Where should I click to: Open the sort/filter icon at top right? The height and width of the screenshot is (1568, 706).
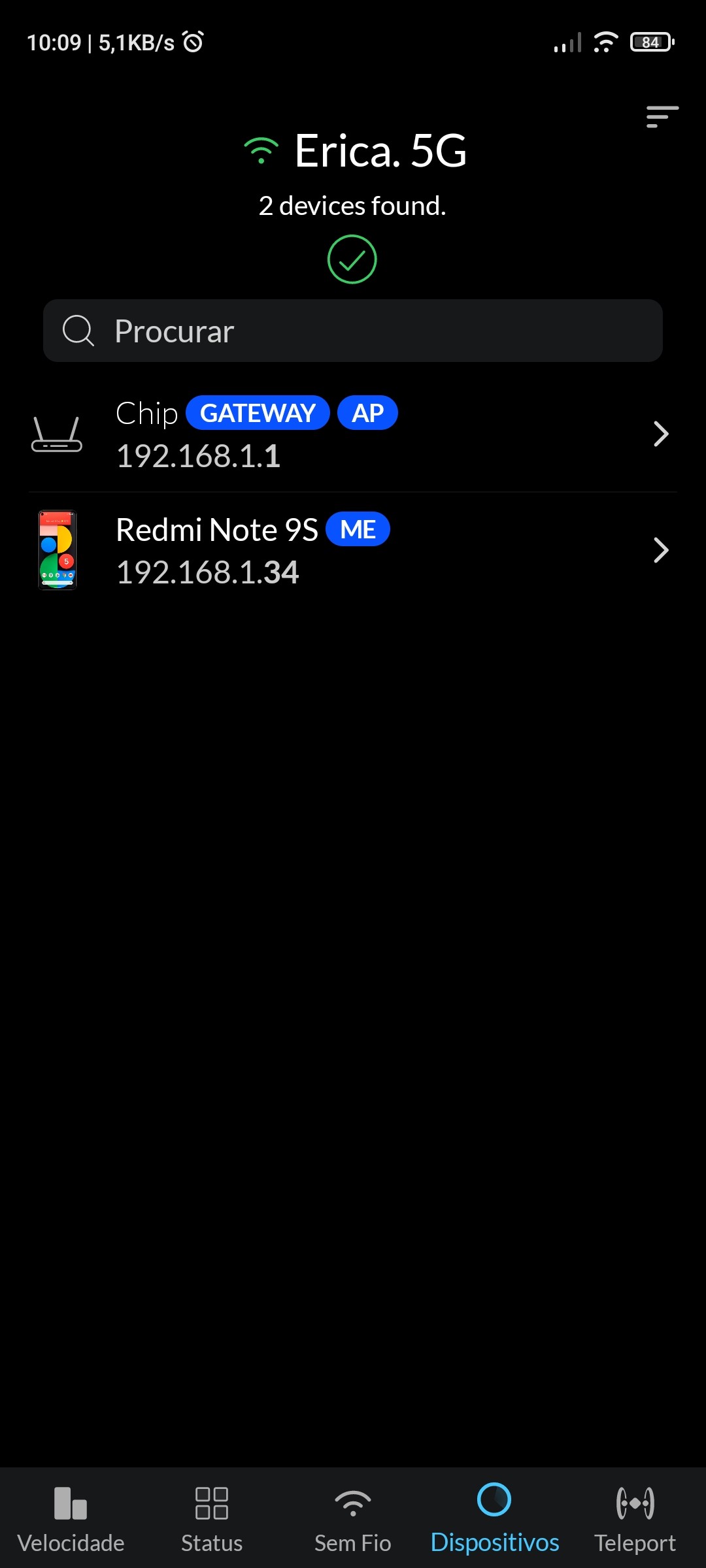coord(662,117)
